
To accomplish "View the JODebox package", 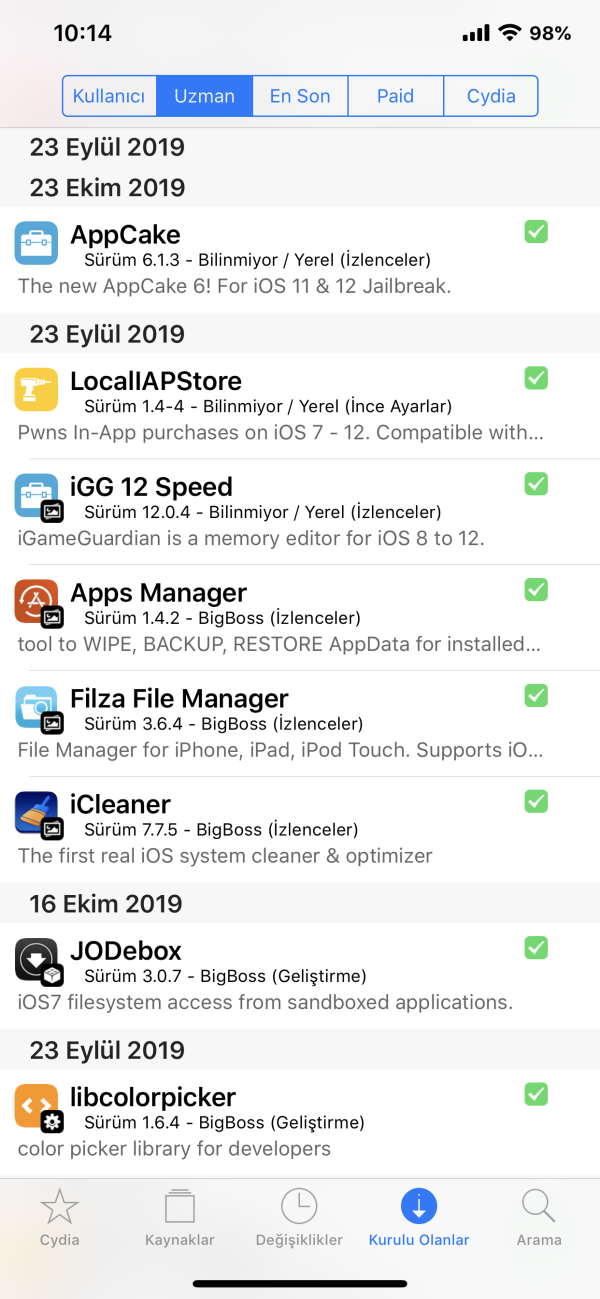I will click(x=280, y=975).
